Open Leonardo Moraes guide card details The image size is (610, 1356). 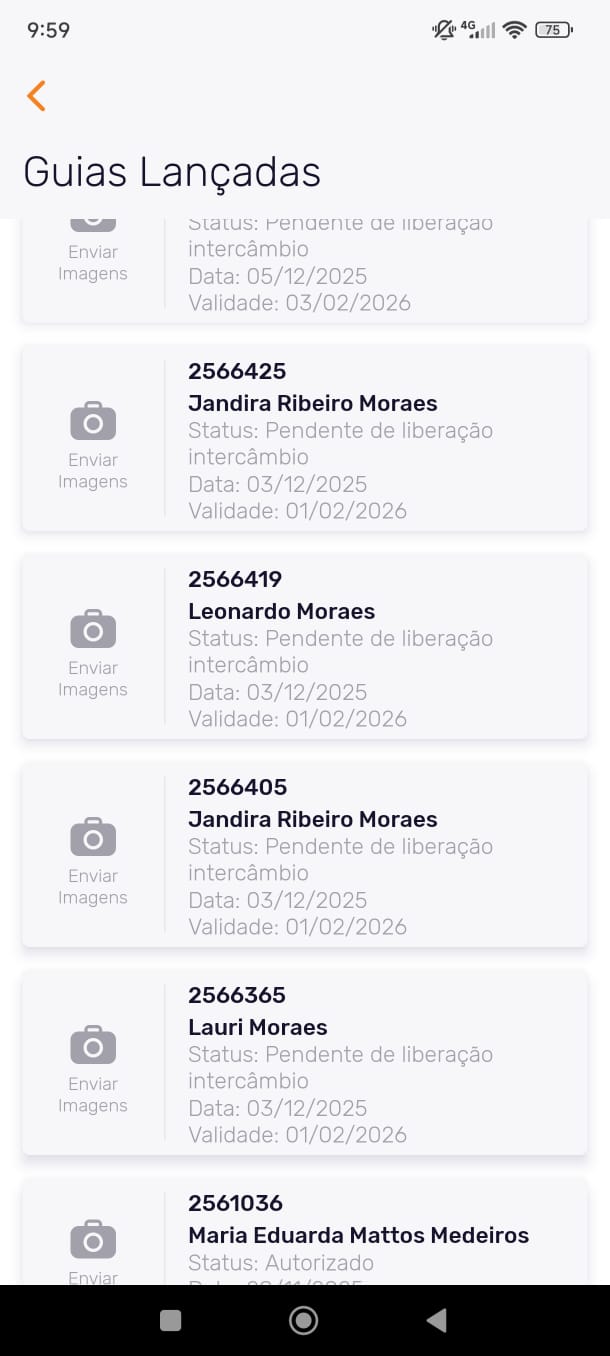pyautogui.click(x=375, y=648)
